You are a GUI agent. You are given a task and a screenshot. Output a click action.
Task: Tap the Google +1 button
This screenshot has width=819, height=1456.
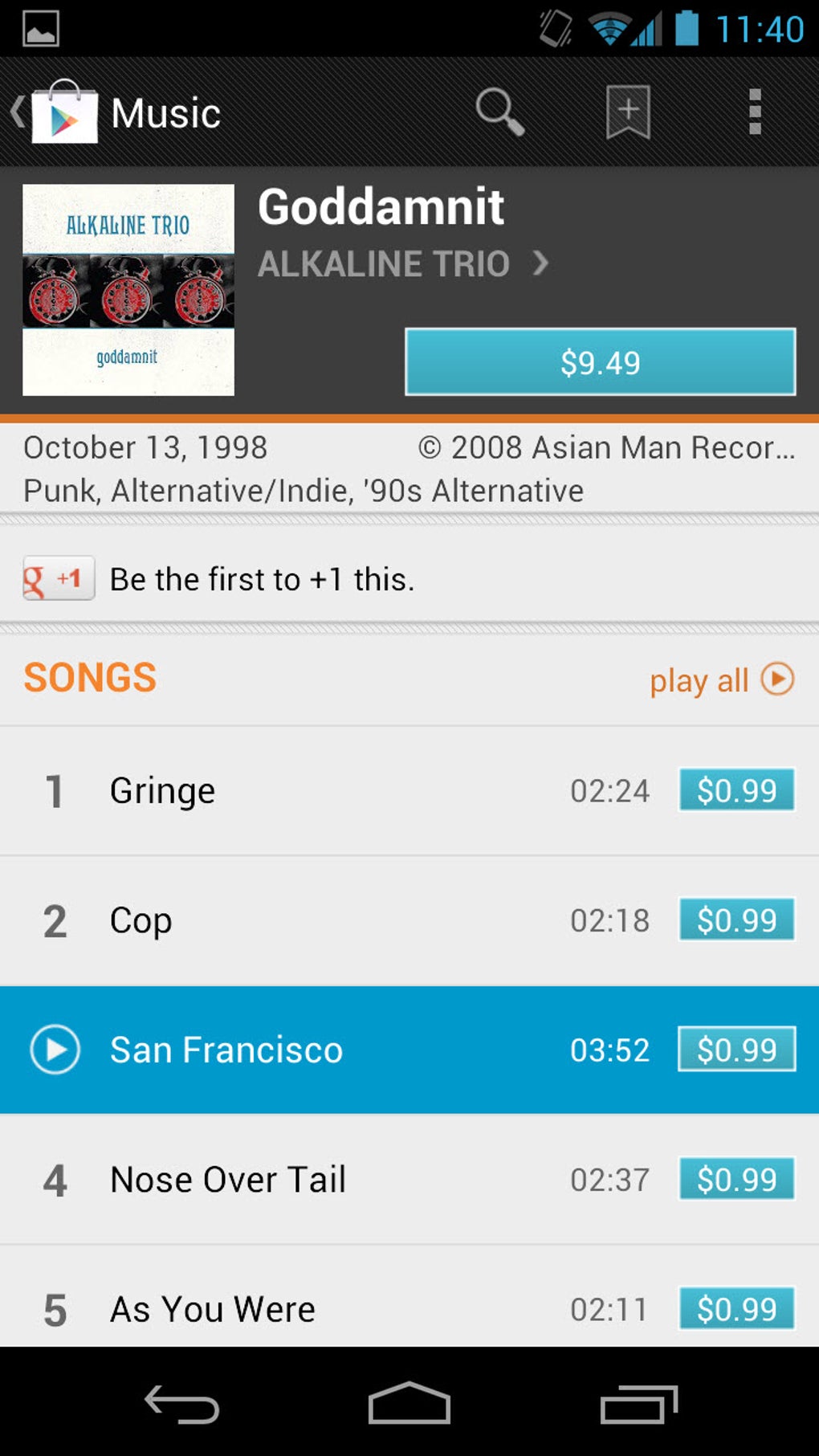click(x=59, y=578)
